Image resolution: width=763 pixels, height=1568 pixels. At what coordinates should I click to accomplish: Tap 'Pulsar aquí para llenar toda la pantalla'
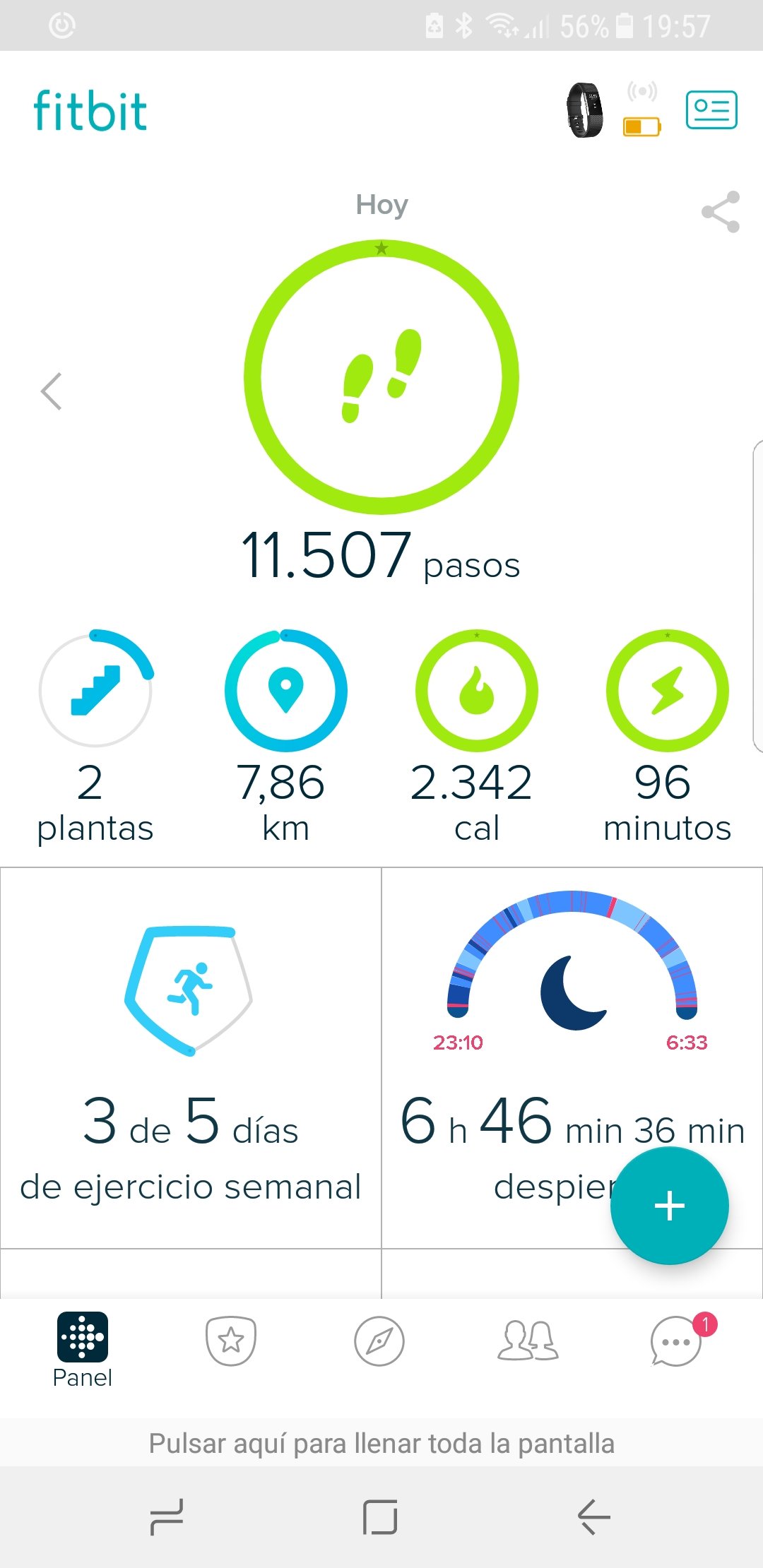(x=381, y=1444)
